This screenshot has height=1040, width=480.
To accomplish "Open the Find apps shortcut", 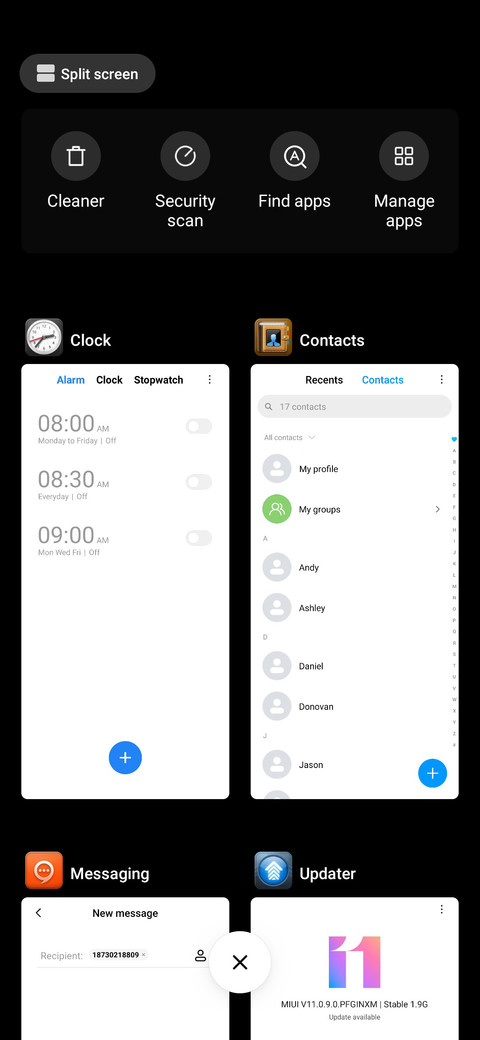I will pos(294,171).
